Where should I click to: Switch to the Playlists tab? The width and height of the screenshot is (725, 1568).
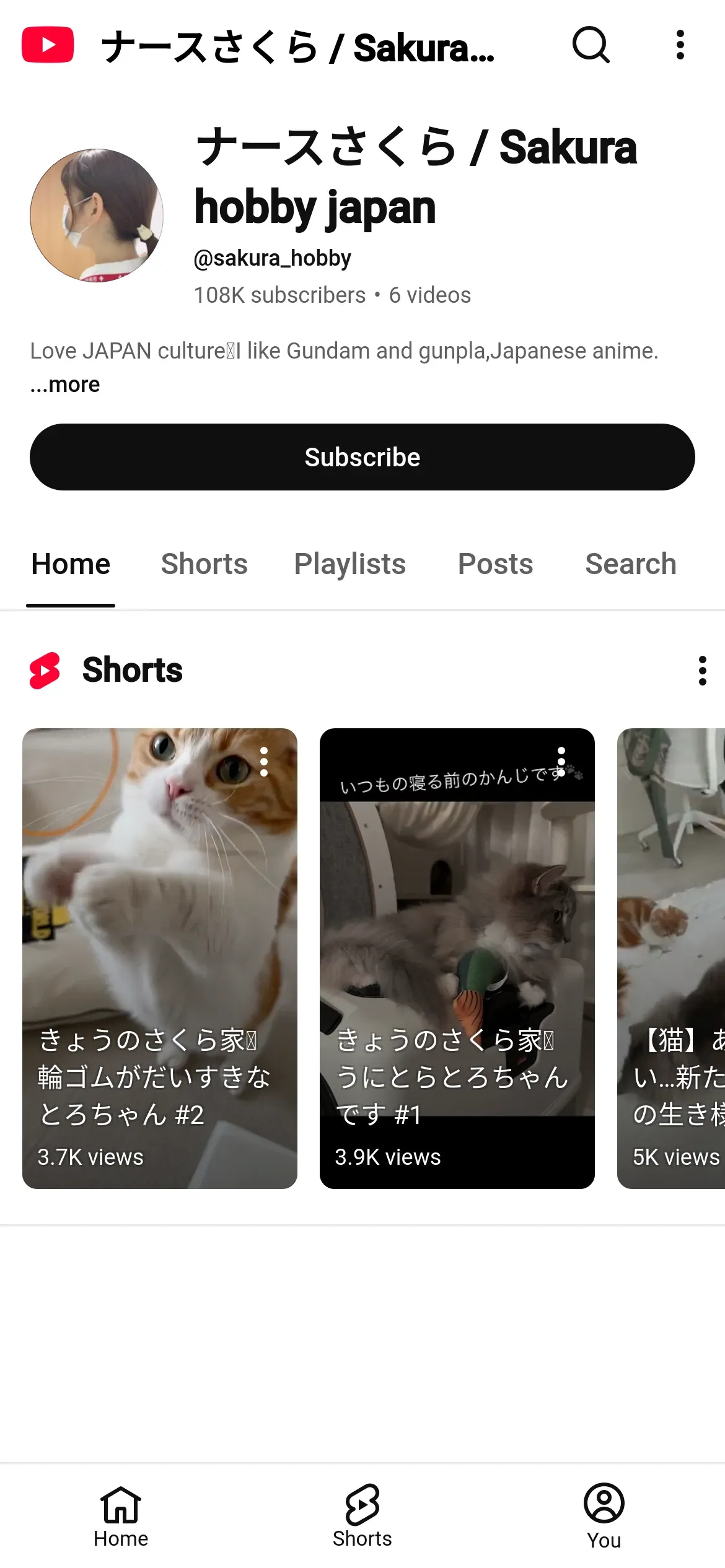[349, 564]
